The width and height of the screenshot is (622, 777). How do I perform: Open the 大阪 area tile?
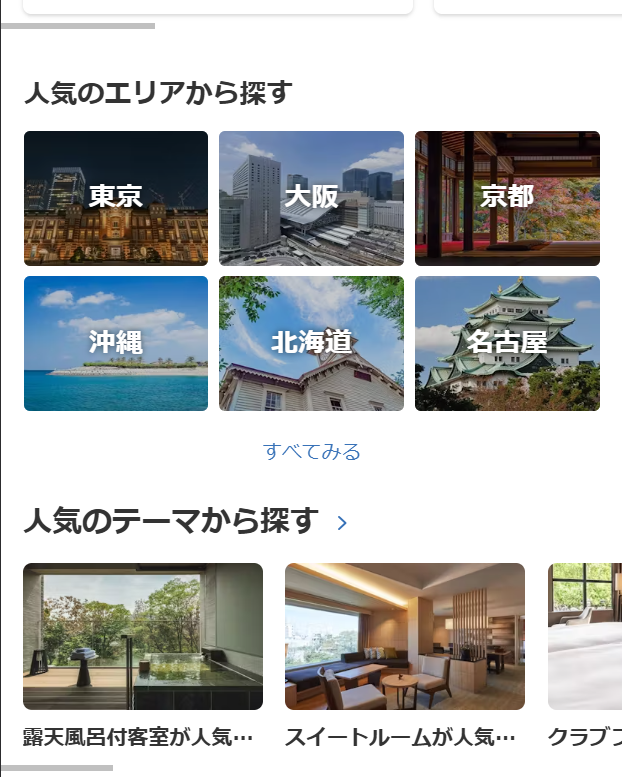[311, 198]
